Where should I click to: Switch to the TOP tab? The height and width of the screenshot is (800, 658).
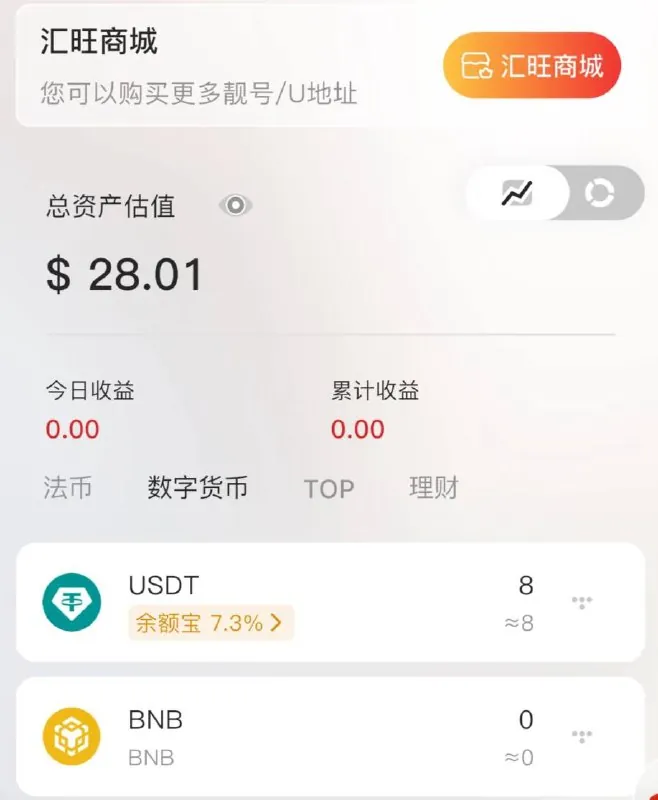(x=329, y=489)
